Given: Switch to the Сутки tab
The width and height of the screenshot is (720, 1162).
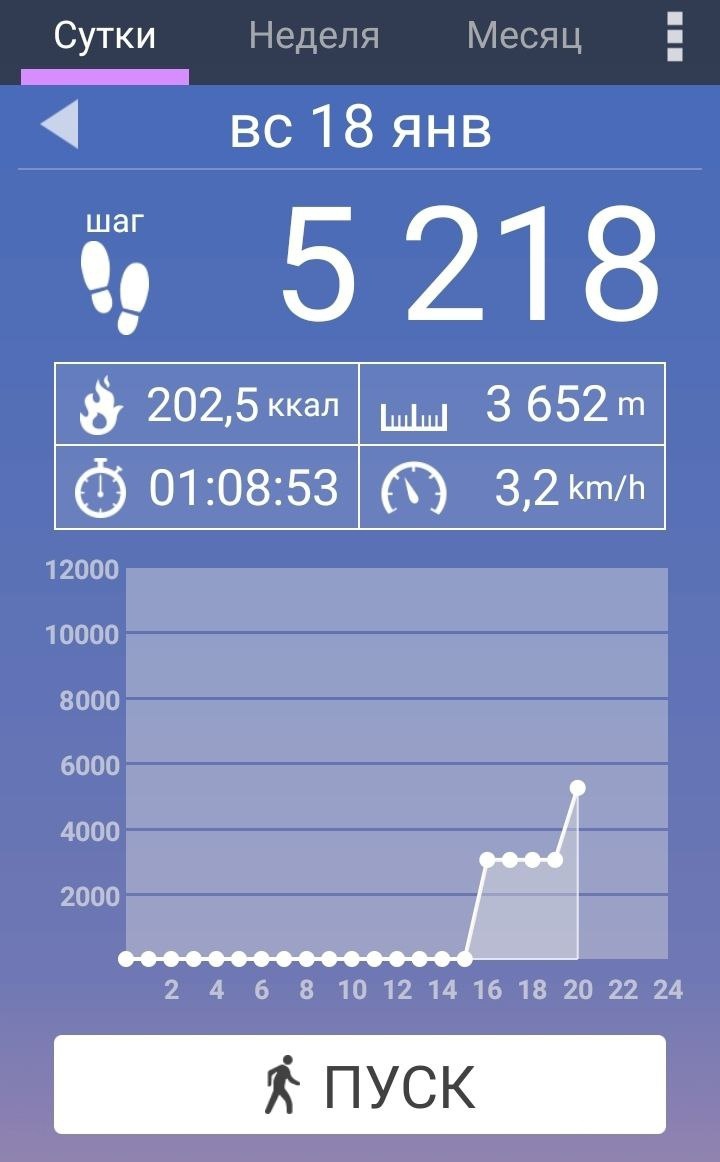Looking at the screenshot, I should pyautogui.click(x=105, y=38).
